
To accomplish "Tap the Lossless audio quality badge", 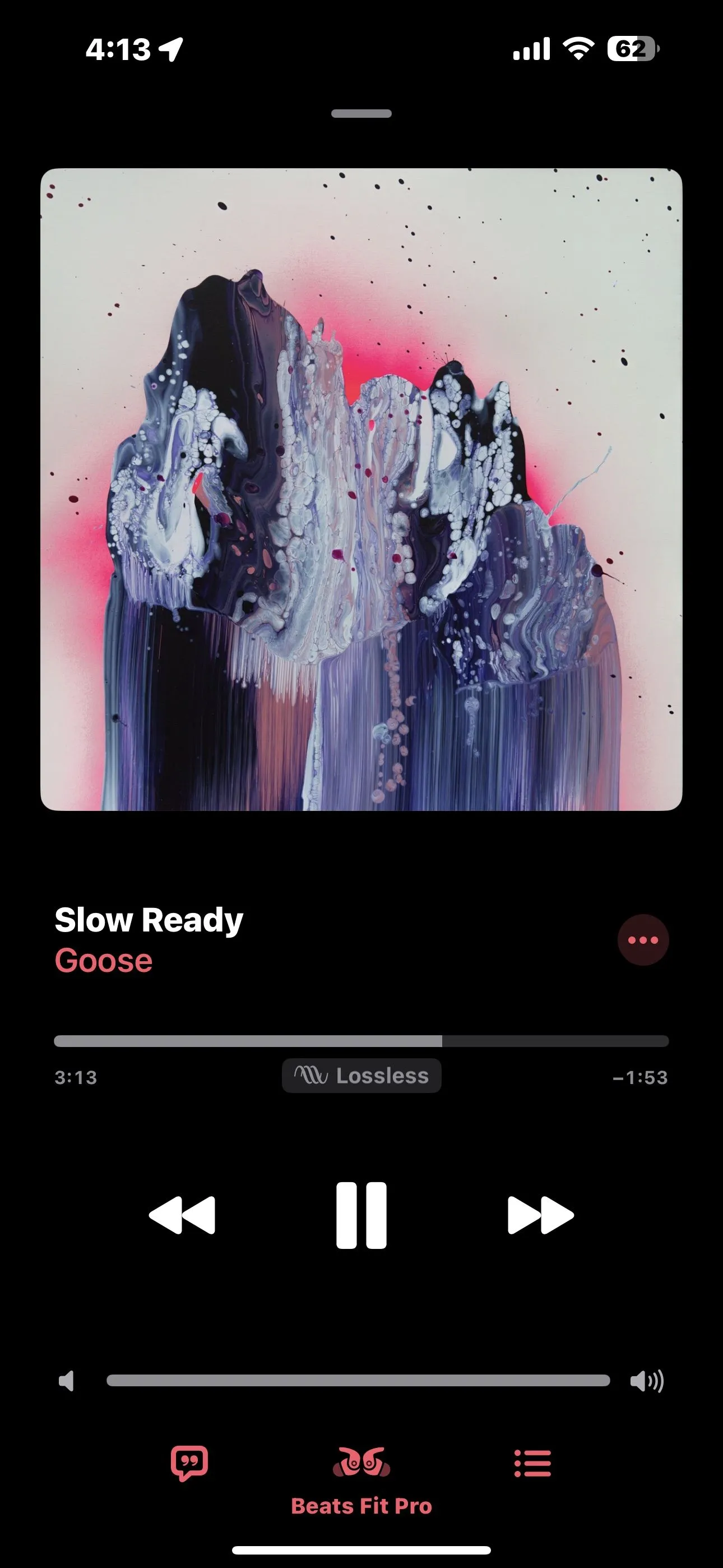I will point(361,1076).
